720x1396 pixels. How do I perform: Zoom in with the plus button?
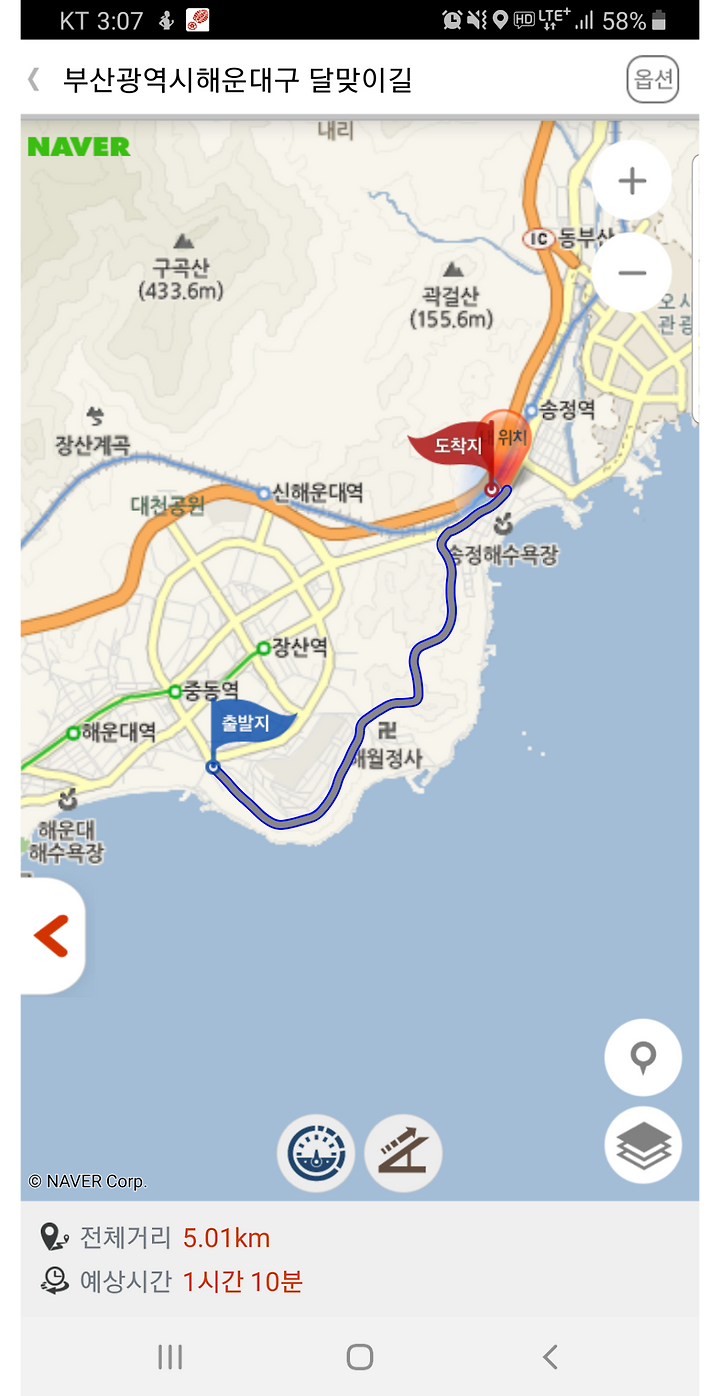pos(632,181)
